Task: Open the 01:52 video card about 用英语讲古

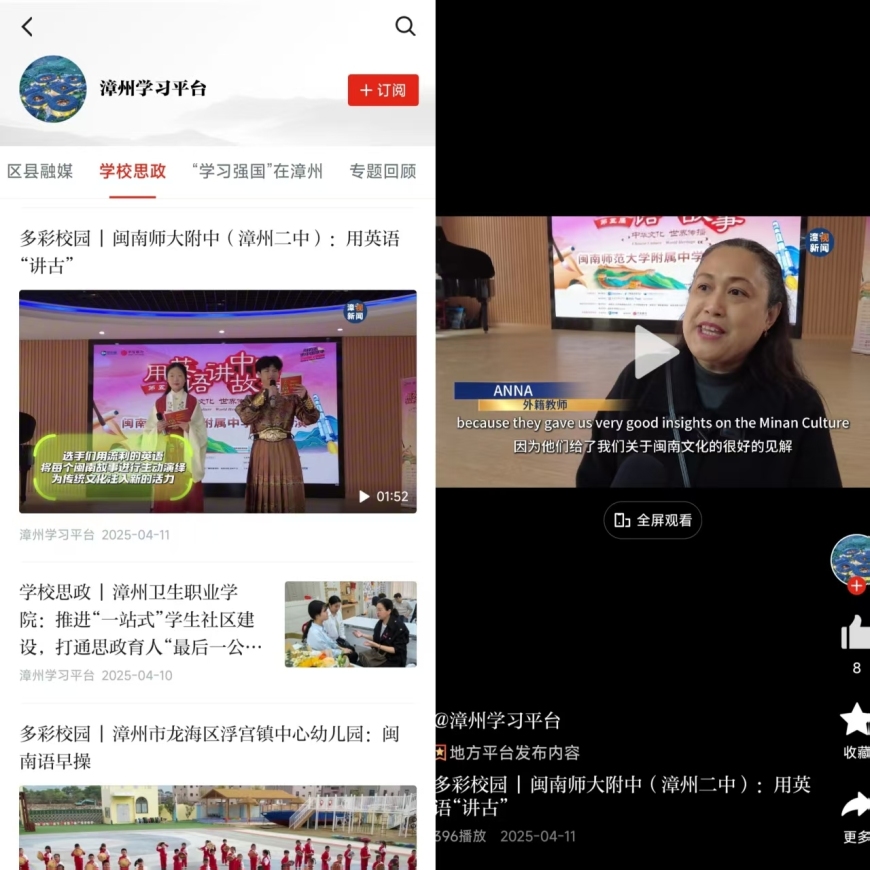Action: tap(218, 401)
